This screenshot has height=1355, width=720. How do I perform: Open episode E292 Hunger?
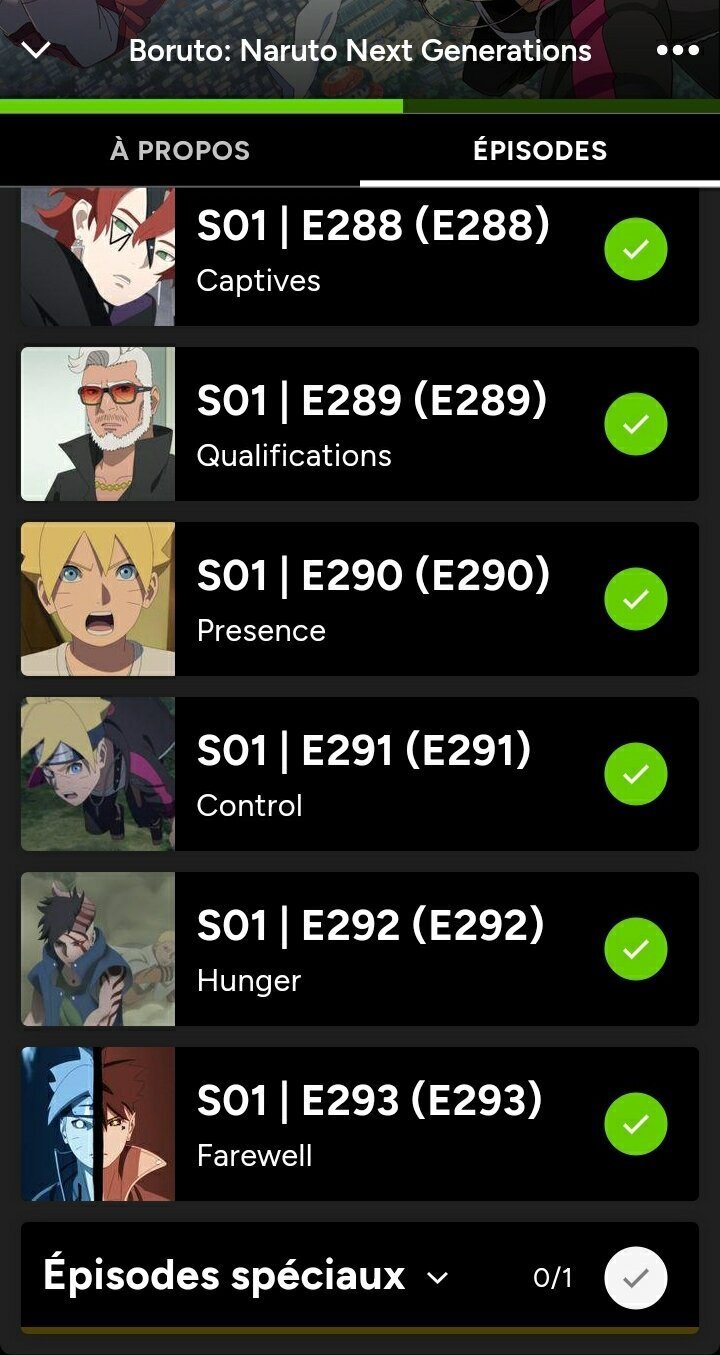coord(360,949)
